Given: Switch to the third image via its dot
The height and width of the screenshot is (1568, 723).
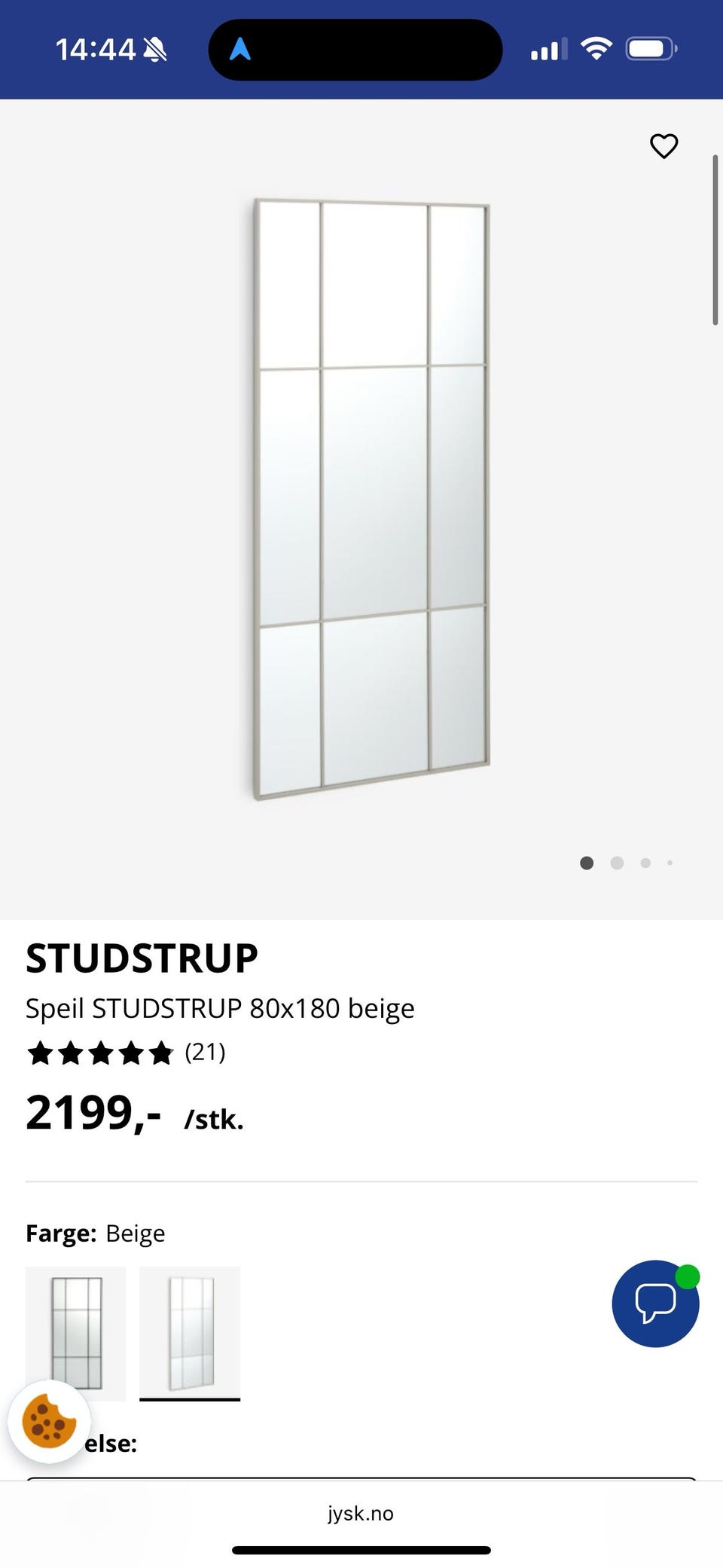Looking at the screenshot, I should tap(645, 863).
